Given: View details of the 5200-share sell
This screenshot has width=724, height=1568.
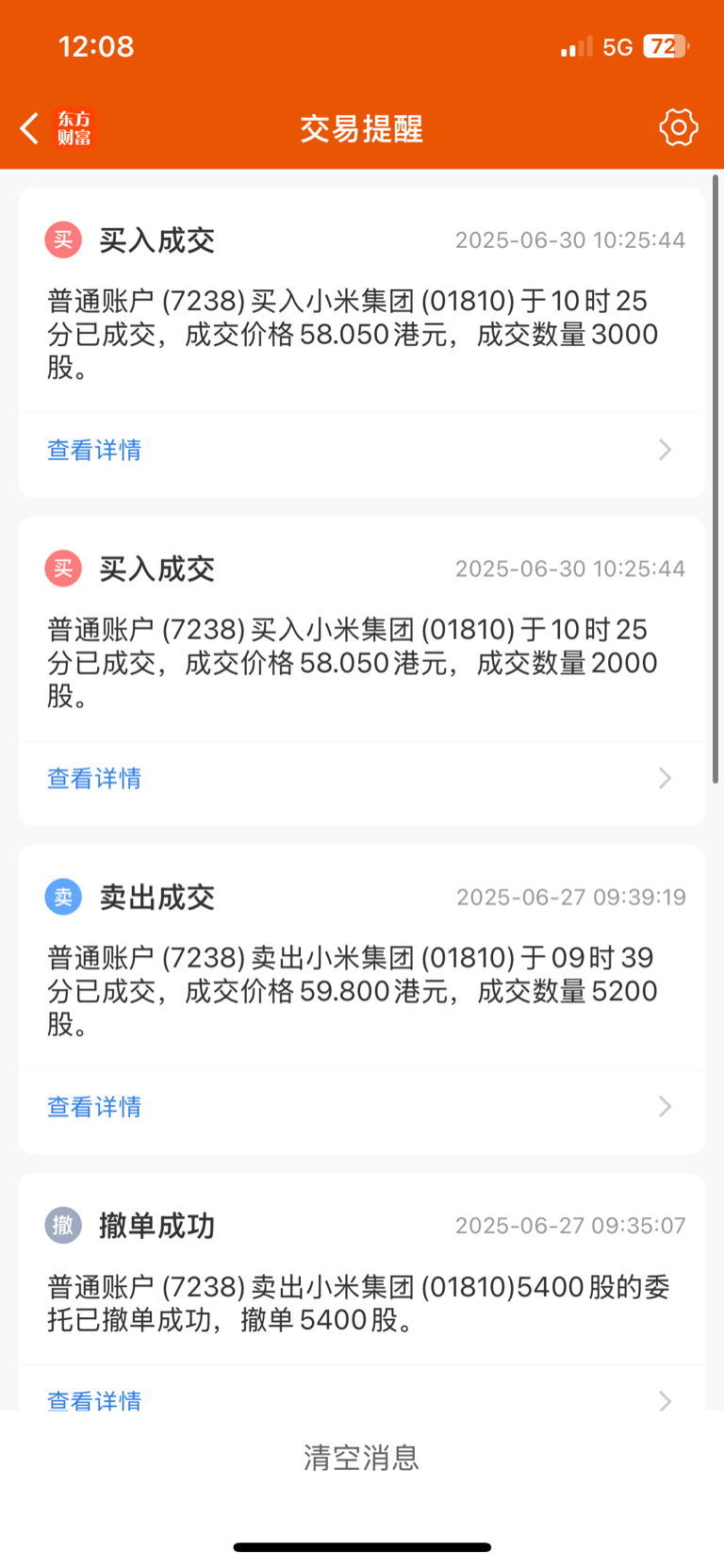Looking at the screenshot, I should tap(362, 1106).
